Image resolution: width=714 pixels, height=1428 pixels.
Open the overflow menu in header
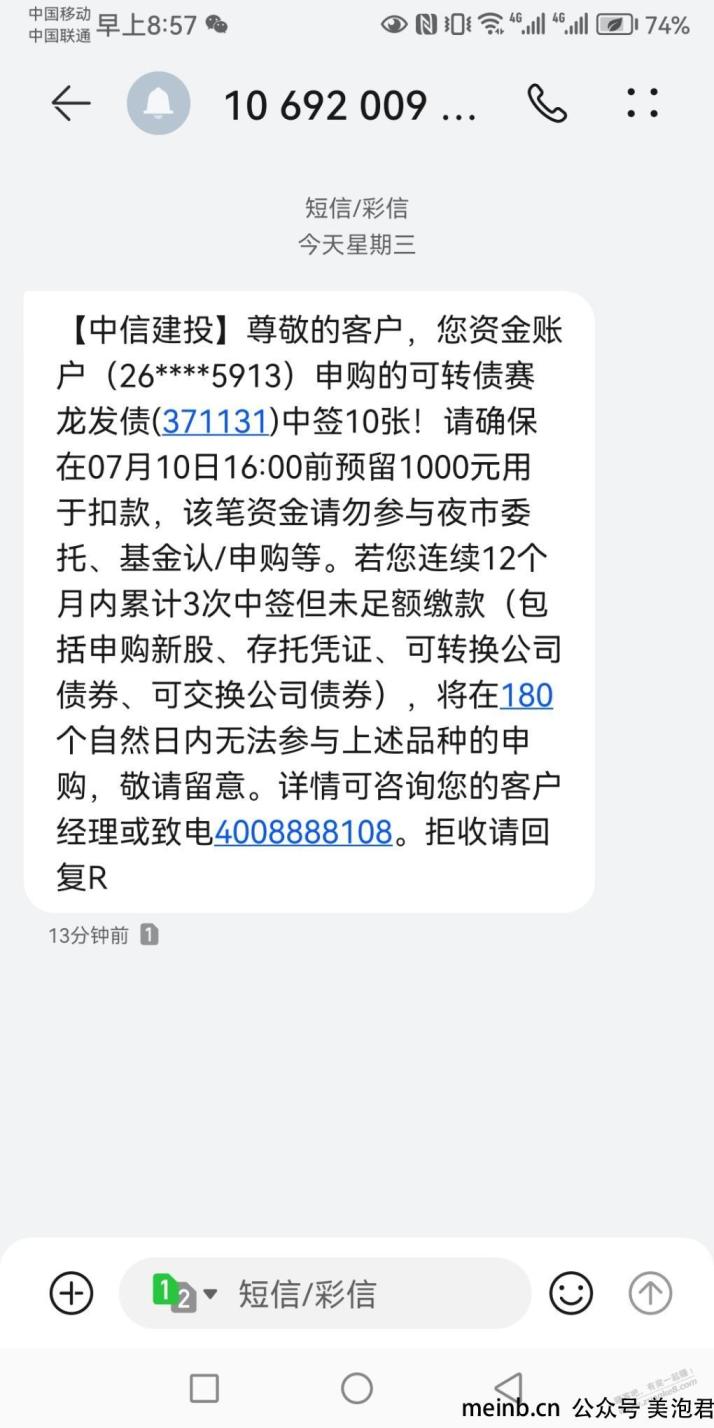[x=642, y=103]
